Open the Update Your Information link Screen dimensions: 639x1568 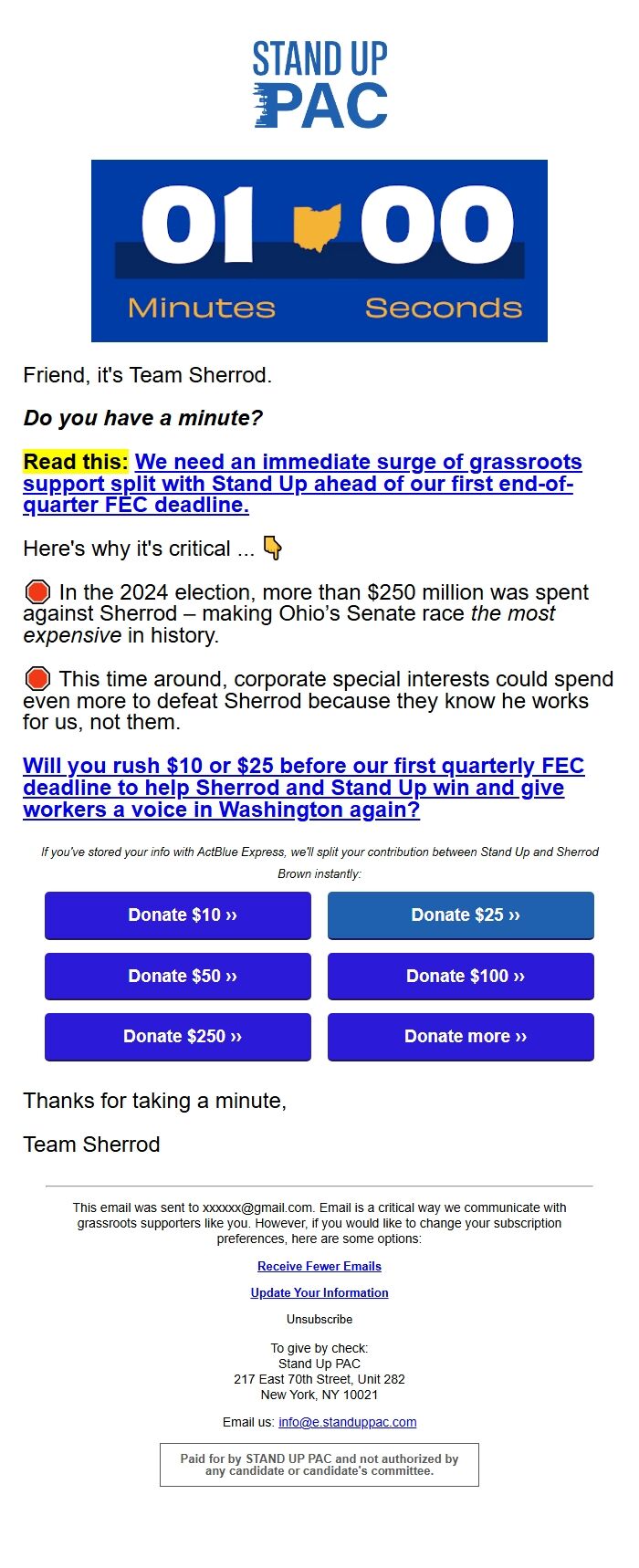tap(319, 1292)
